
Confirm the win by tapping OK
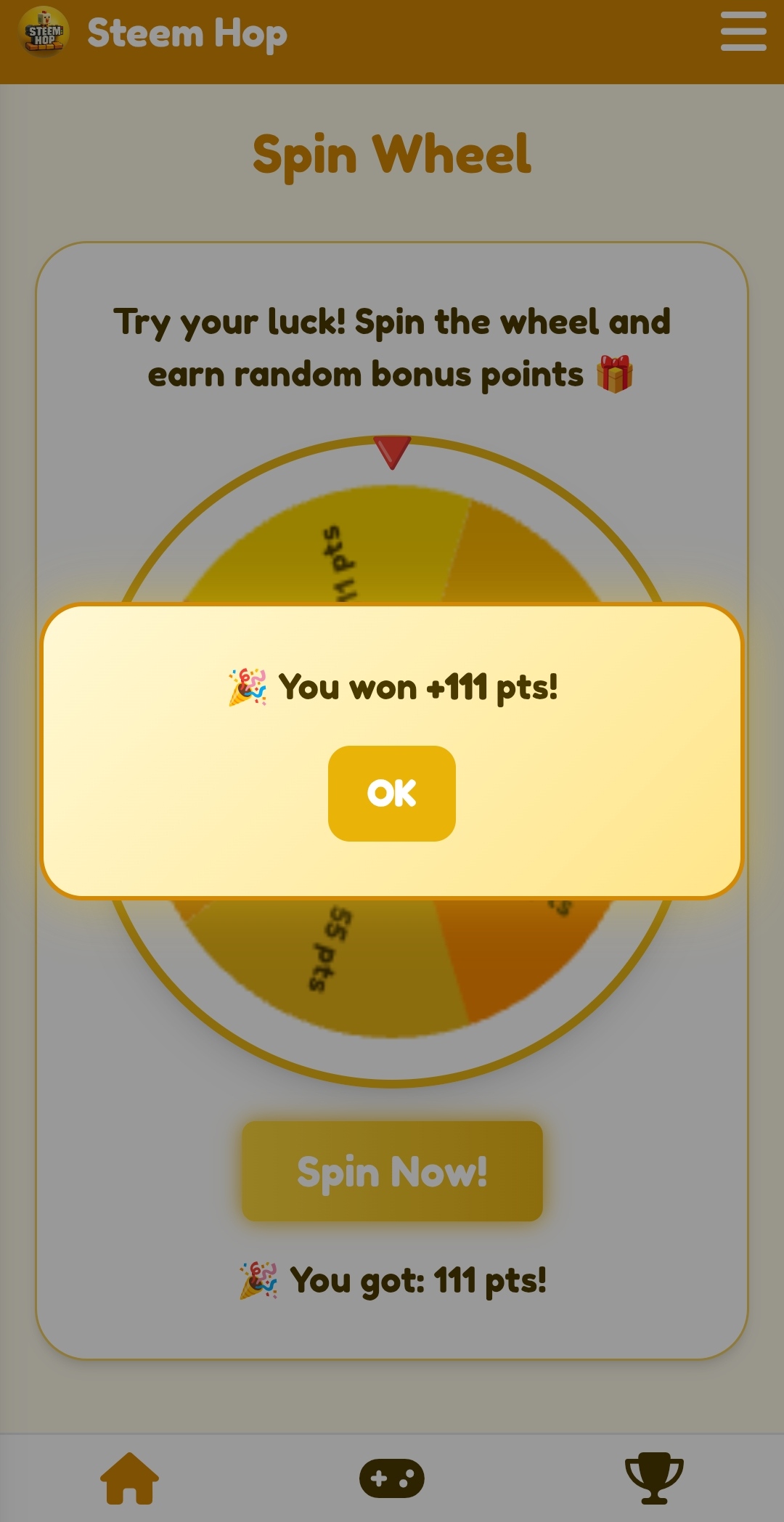(392, 793)
